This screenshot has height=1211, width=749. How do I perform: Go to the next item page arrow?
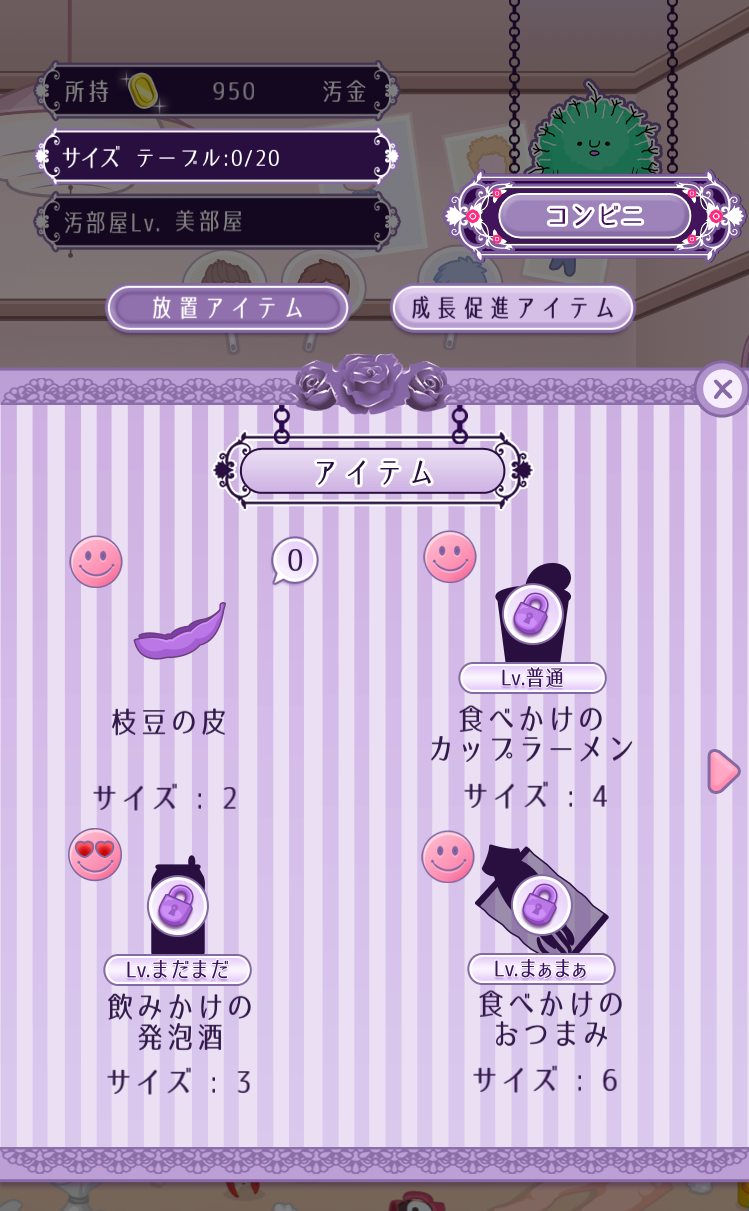click(722, 771)
